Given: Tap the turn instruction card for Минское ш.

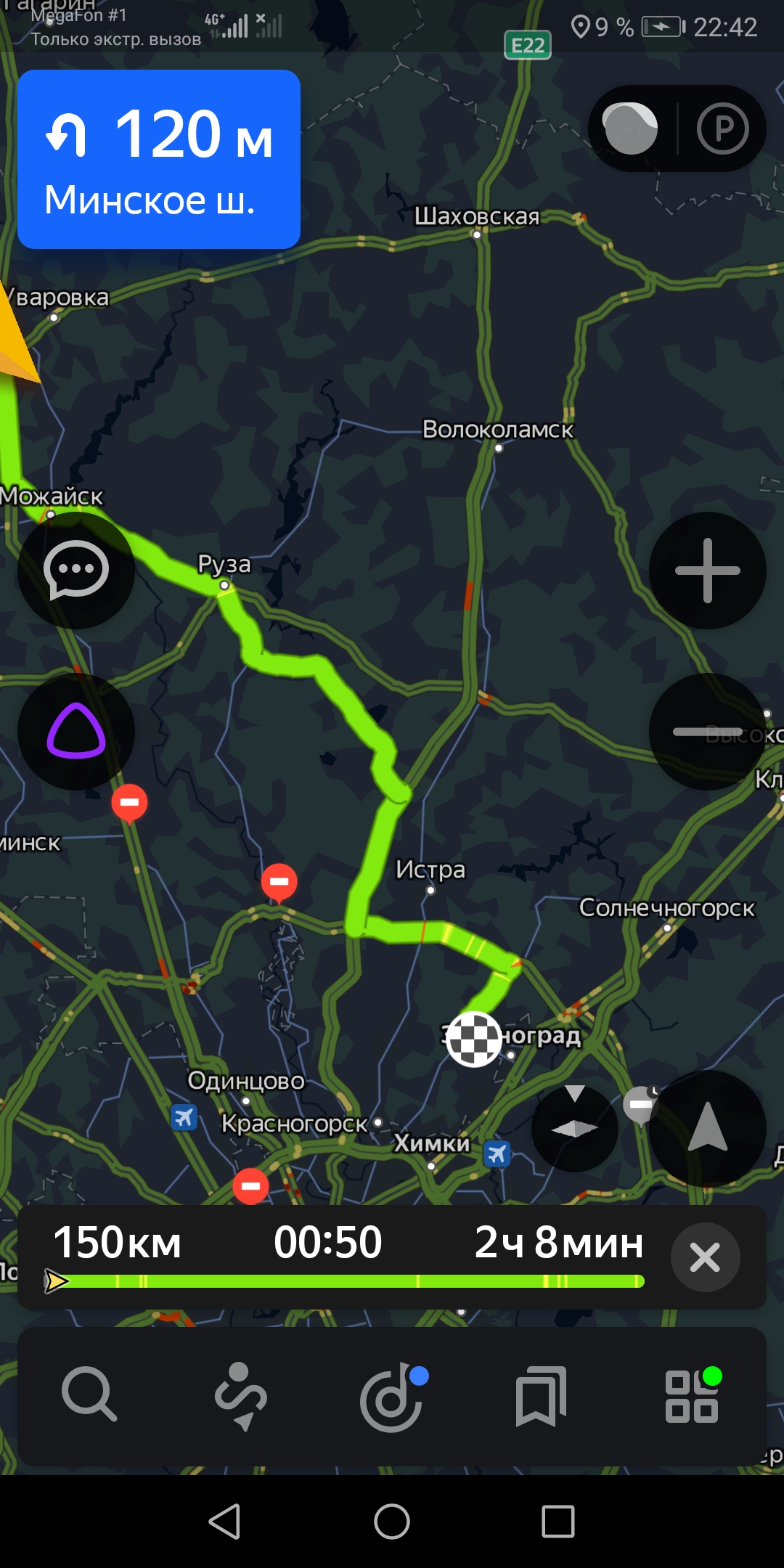Looking at the screenshot, I should [158, 160].
